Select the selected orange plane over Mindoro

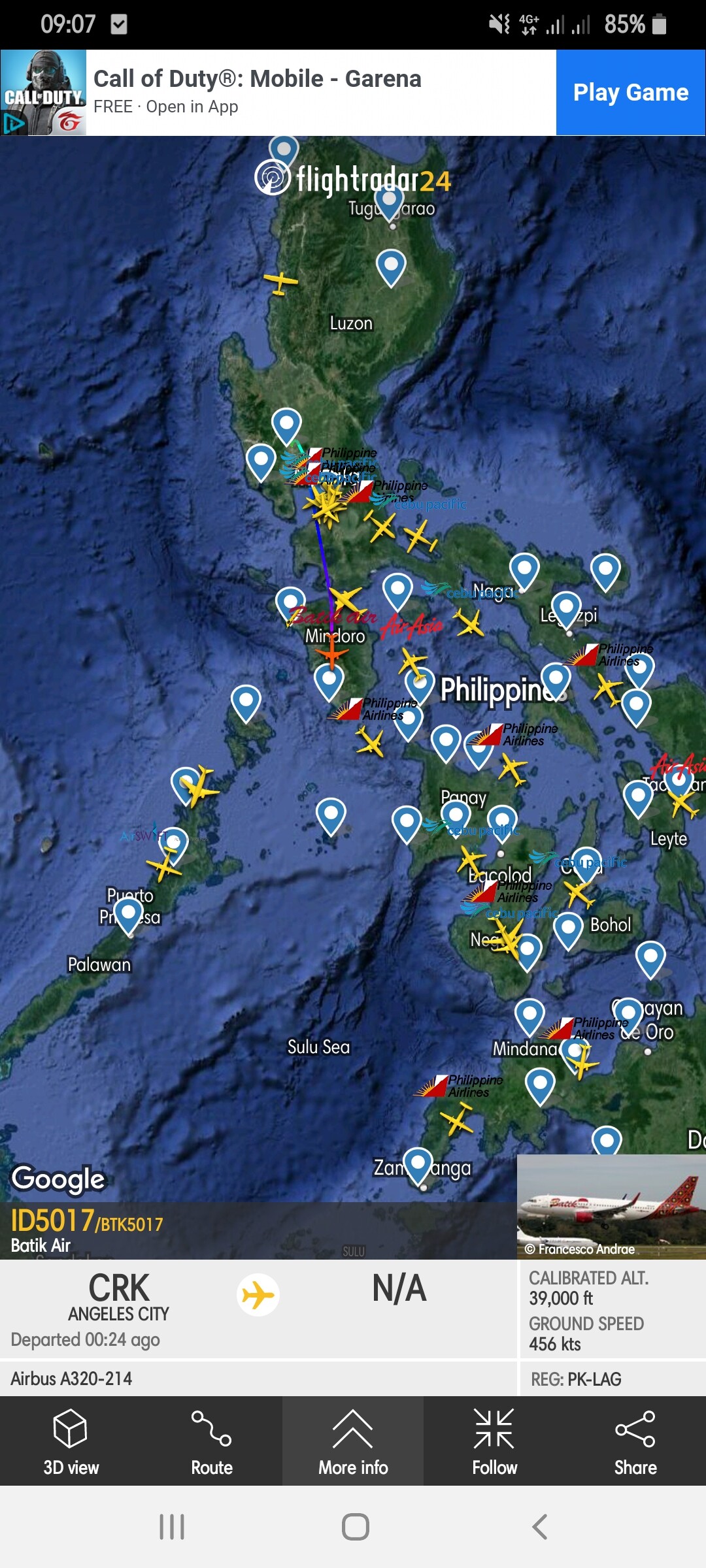coord(332,653)
